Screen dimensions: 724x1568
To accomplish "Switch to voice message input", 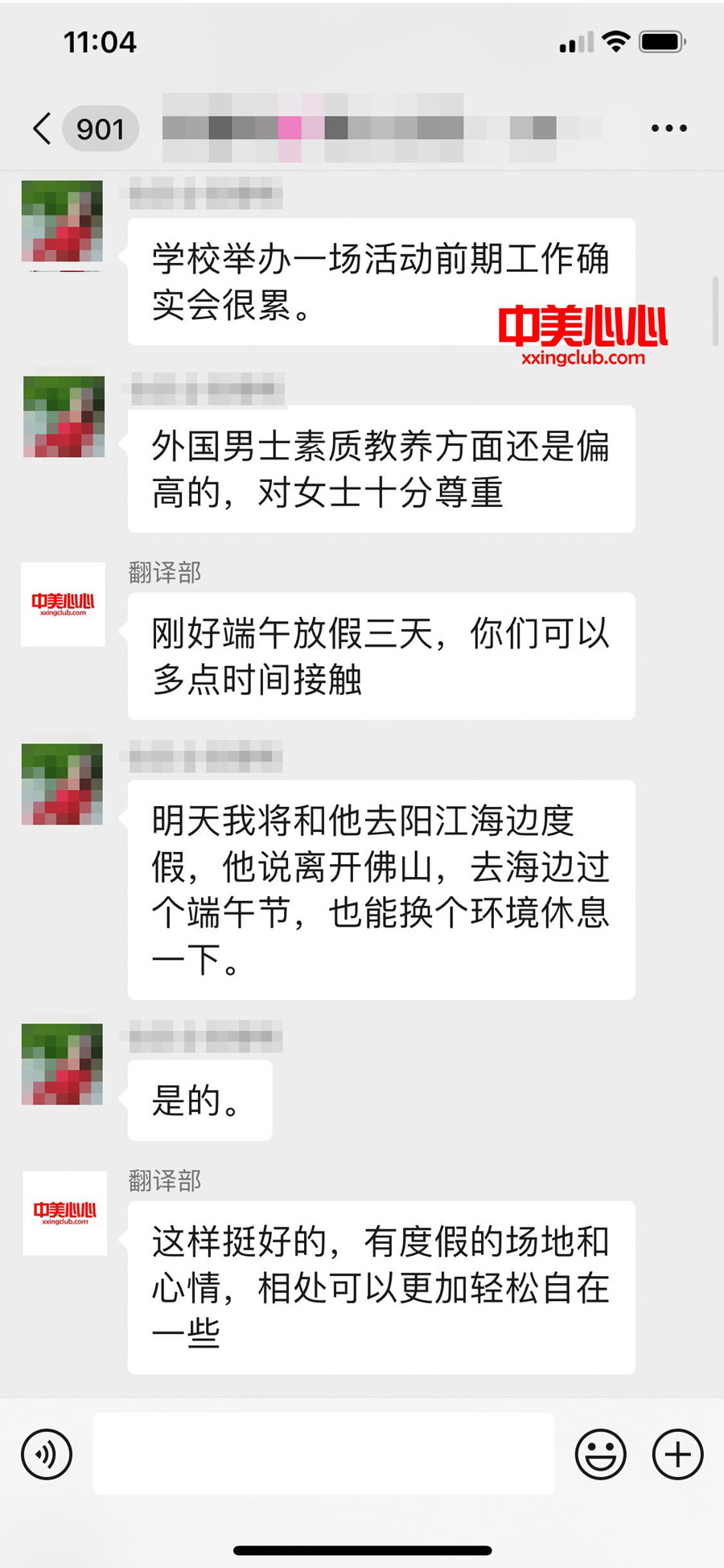I will 47,1454.
